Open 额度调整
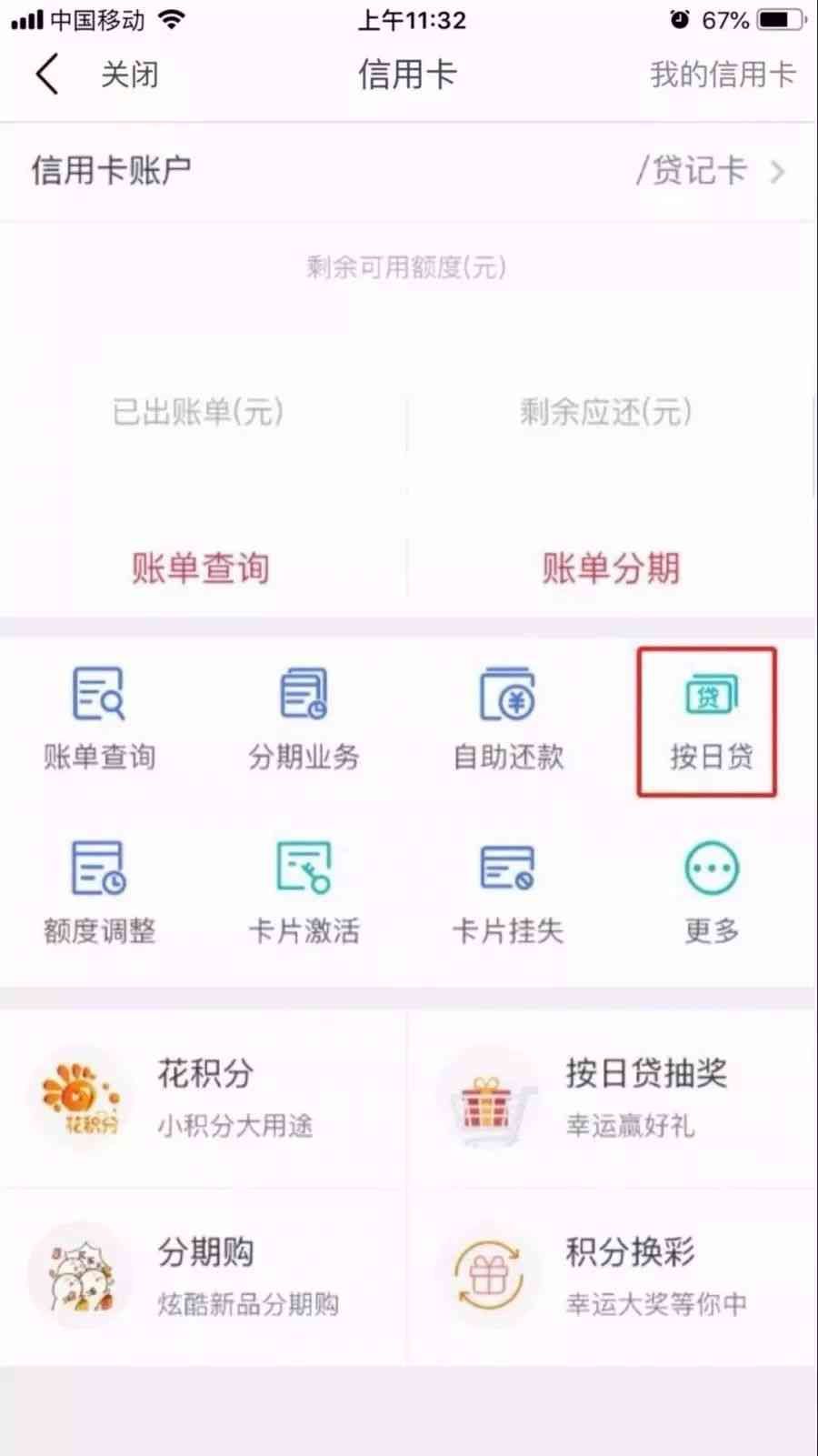 tap(98, 893)
